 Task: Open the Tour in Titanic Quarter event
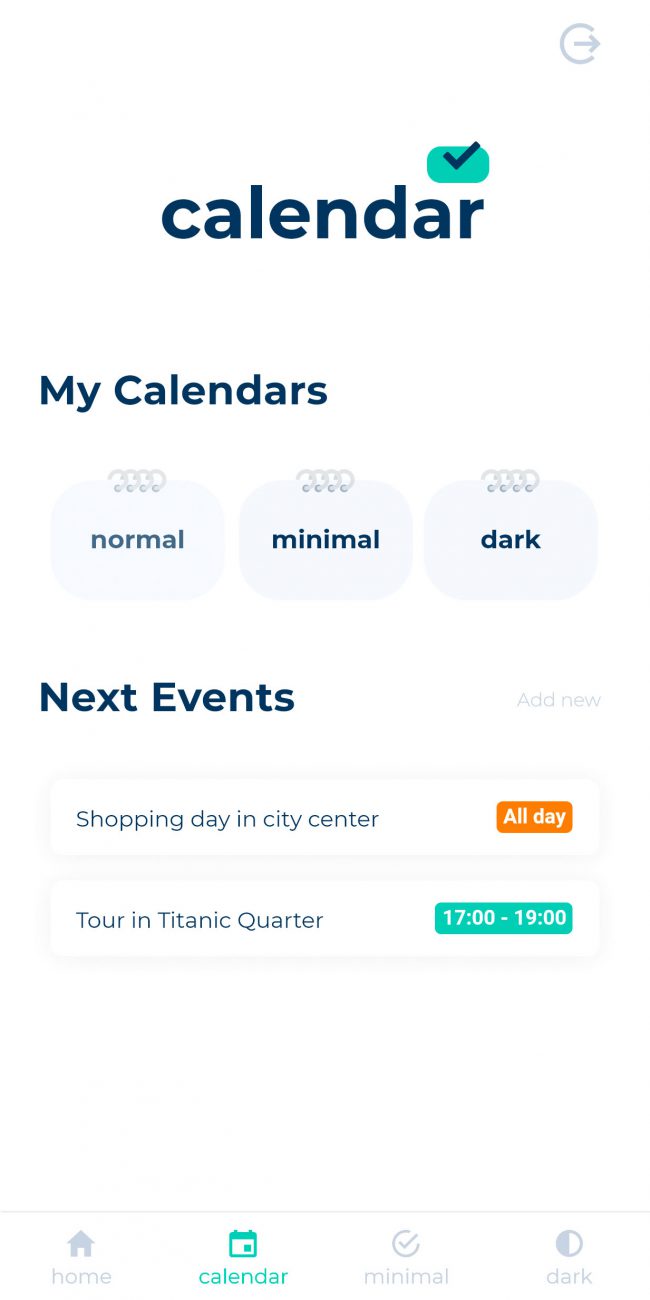pyautogui.click(x=325, y=919)
